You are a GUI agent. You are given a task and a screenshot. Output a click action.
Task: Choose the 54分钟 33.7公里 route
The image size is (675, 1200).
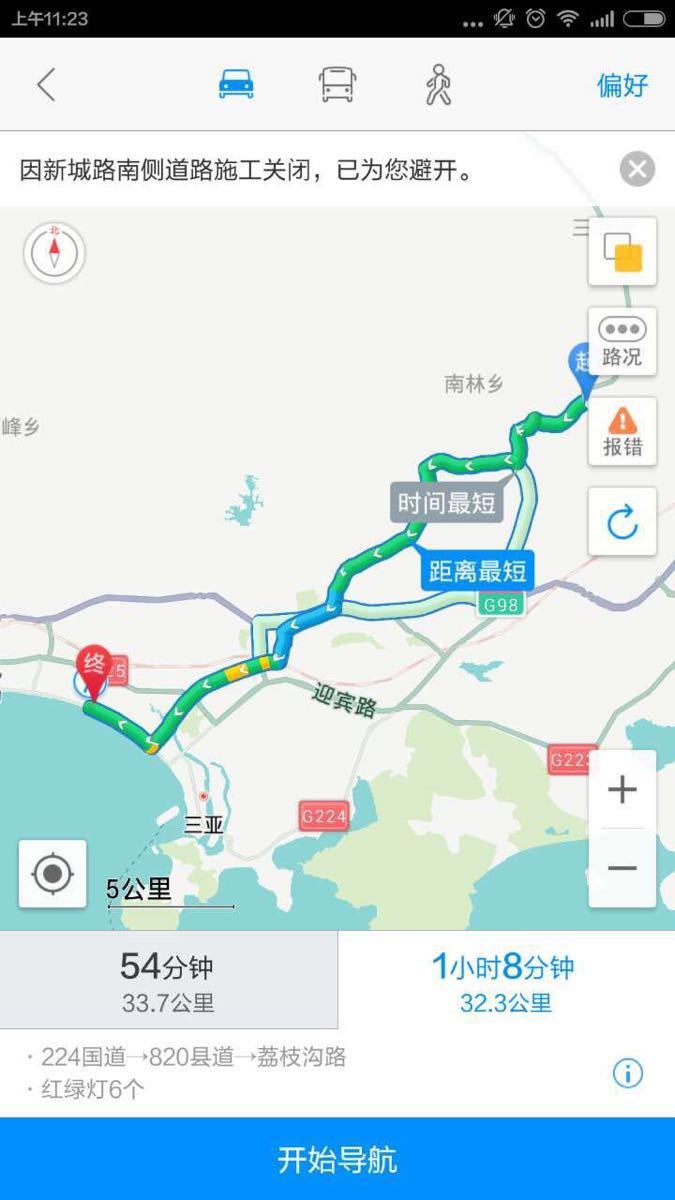pyautogui.click(x=168, y=981)
